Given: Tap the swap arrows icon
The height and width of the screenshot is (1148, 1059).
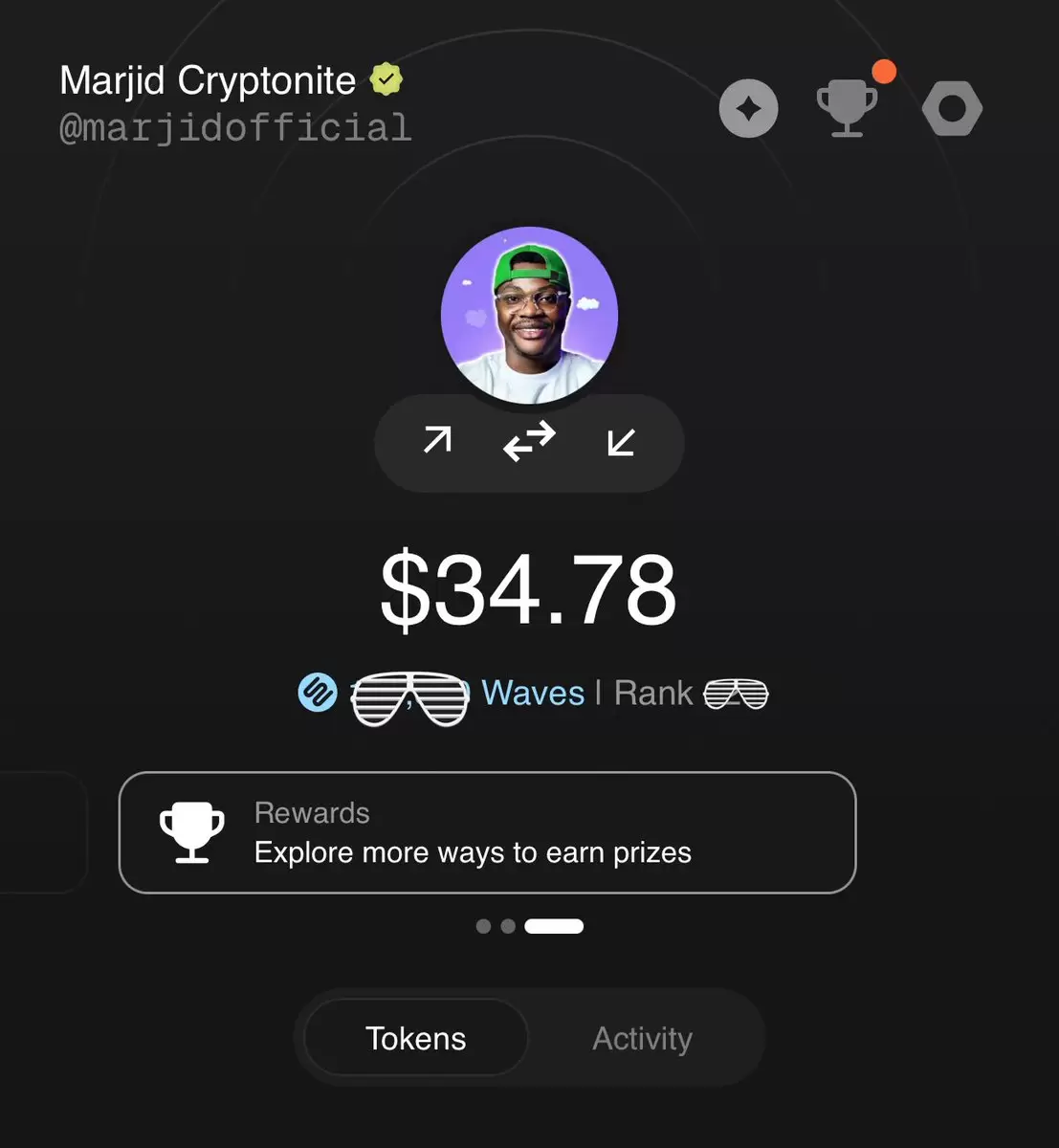Looking at the screenshot, I should point(529,441).
